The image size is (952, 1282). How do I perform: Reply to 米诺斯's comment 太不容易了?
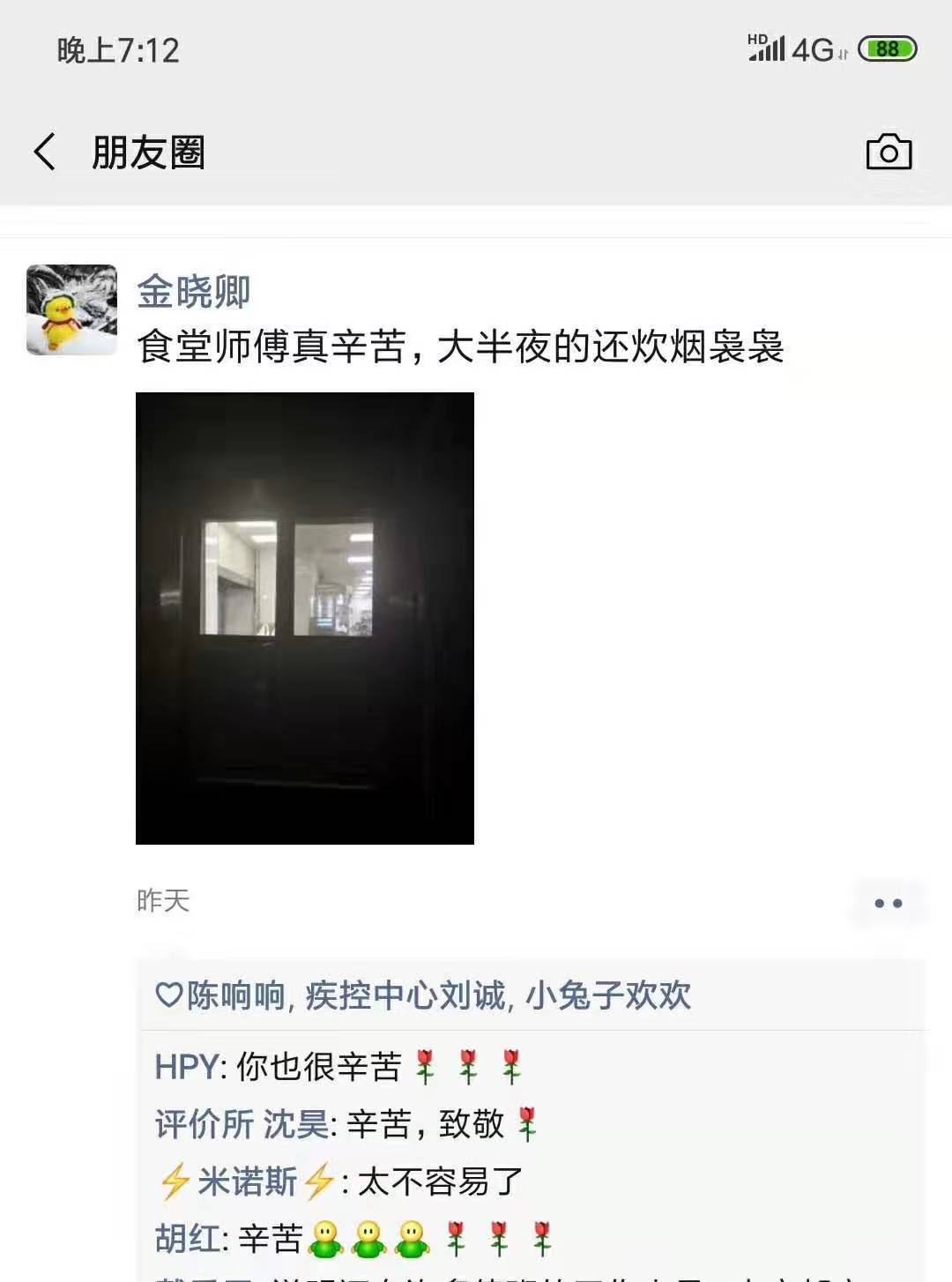(x=440, y=1181)
